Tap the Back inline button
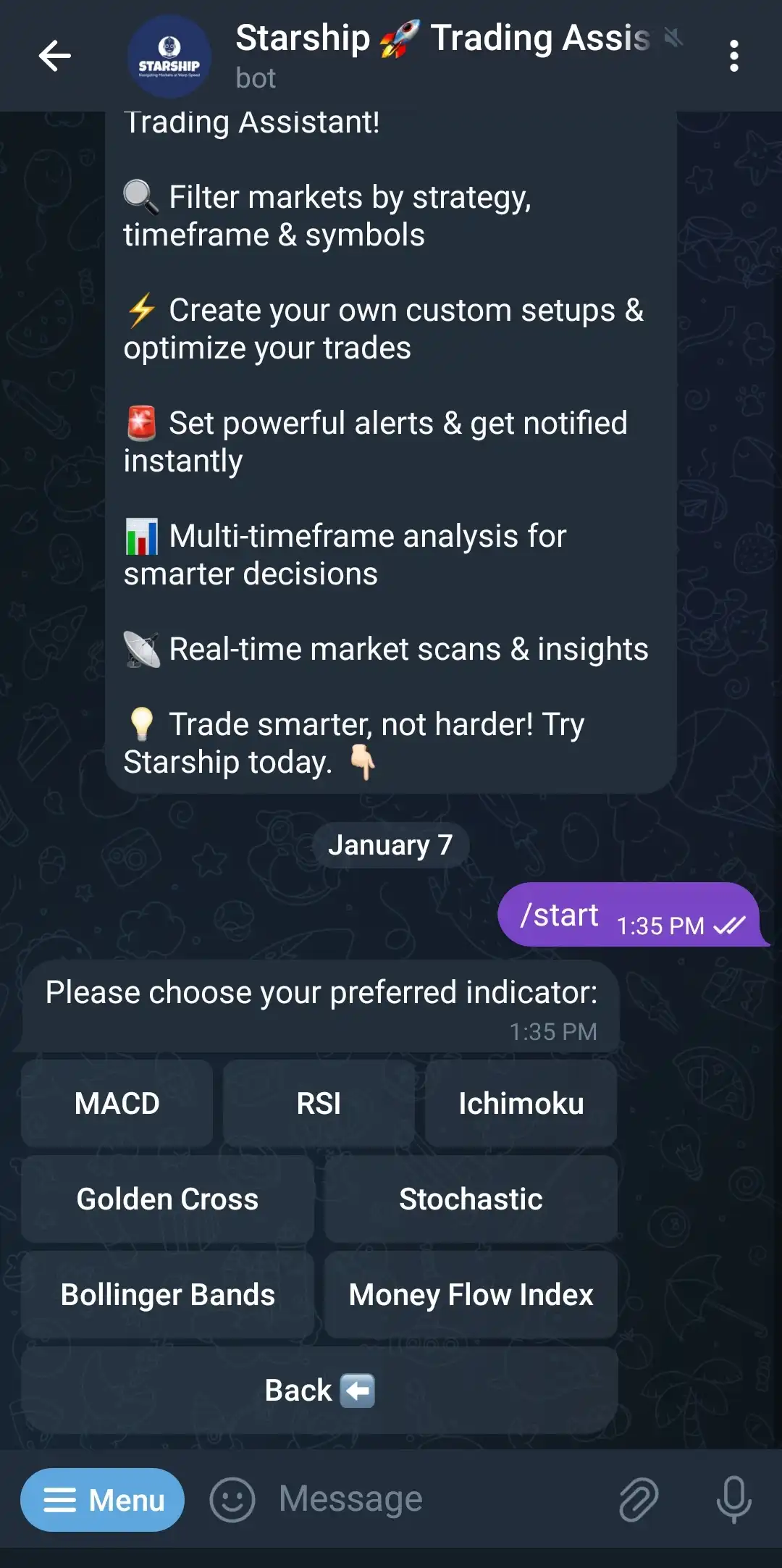 [x=319, y=1391]
